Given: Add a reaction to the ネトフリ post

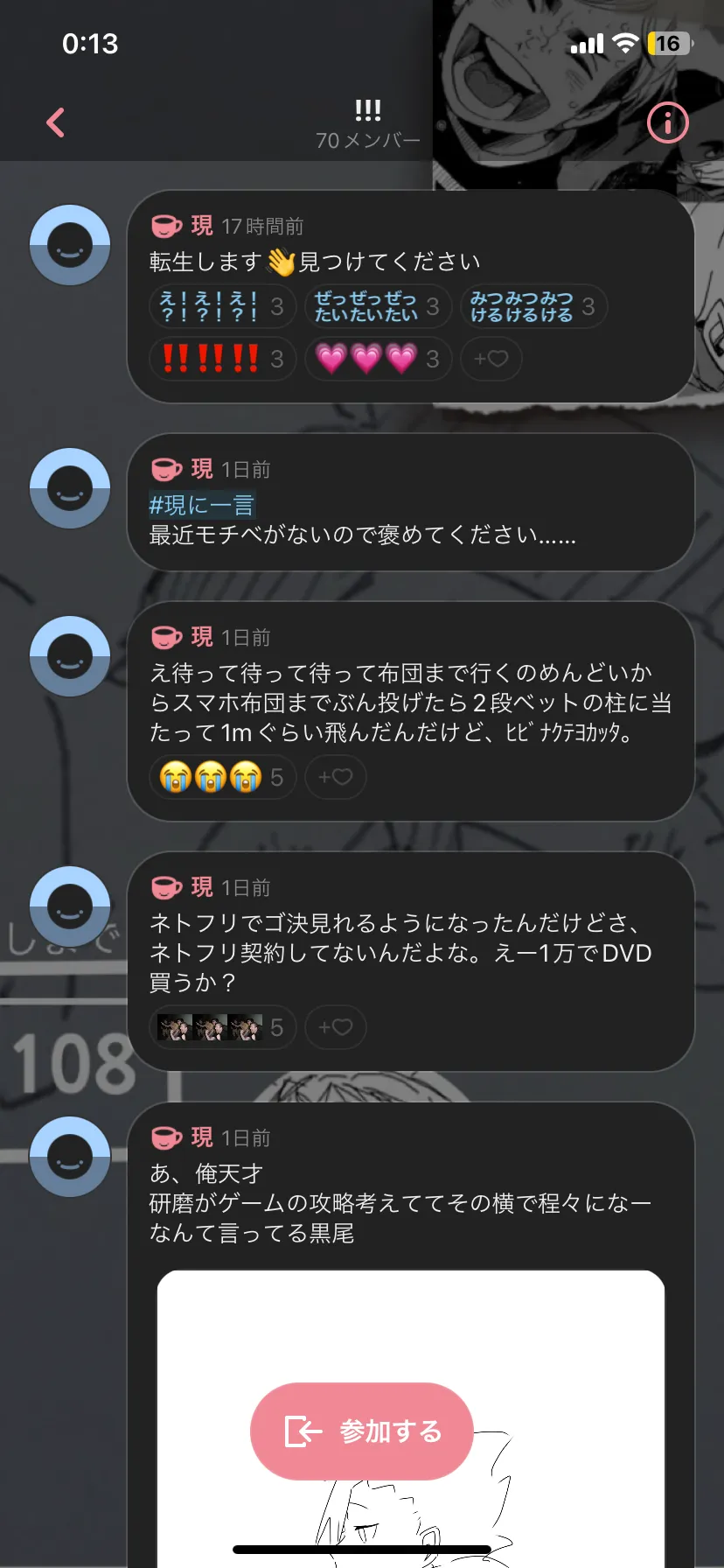Looking at the screenshot, I should click(336, 1027).
